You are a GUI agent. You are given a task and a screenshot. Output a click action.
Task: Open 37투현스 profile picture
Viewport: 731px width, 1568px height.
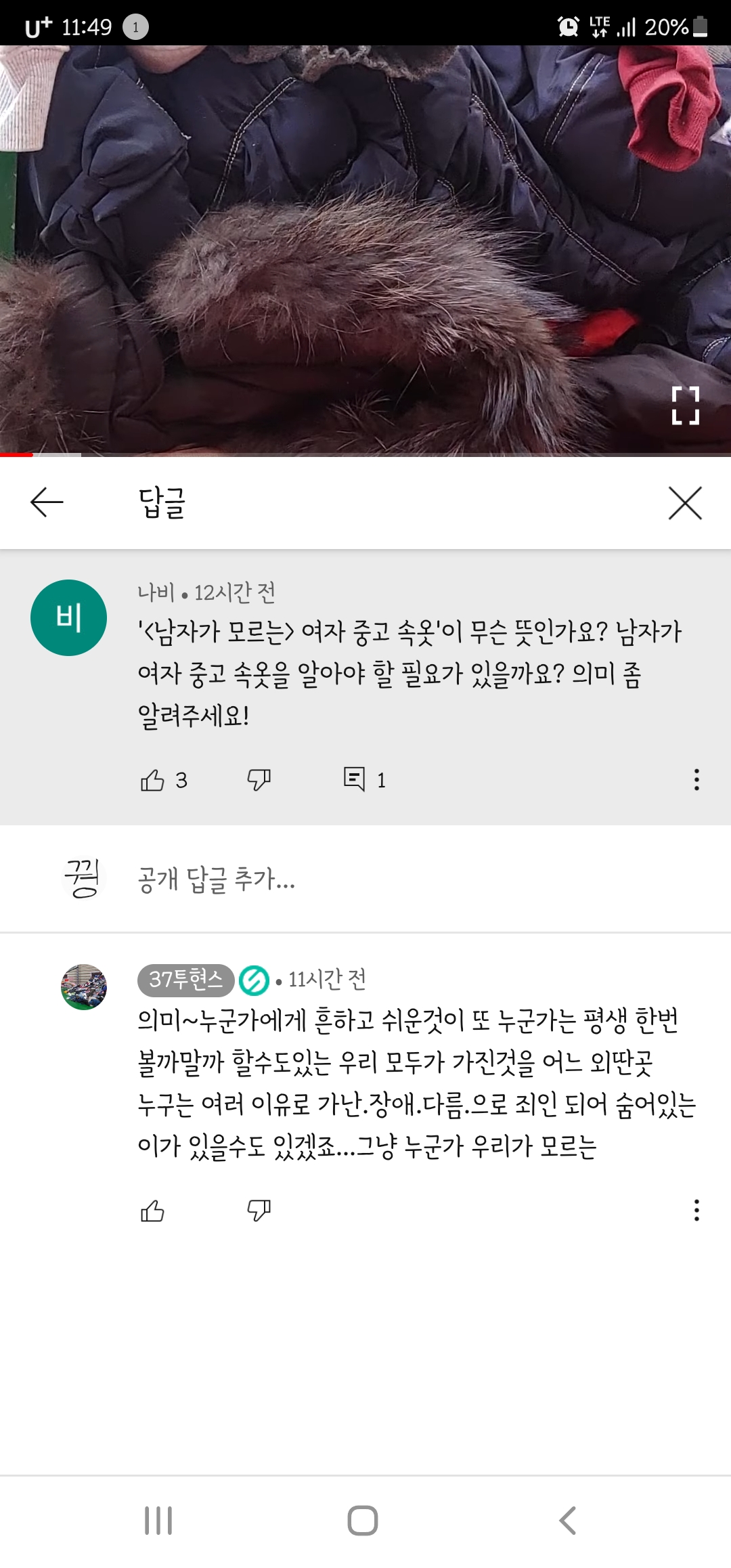[x=84, y=987]
